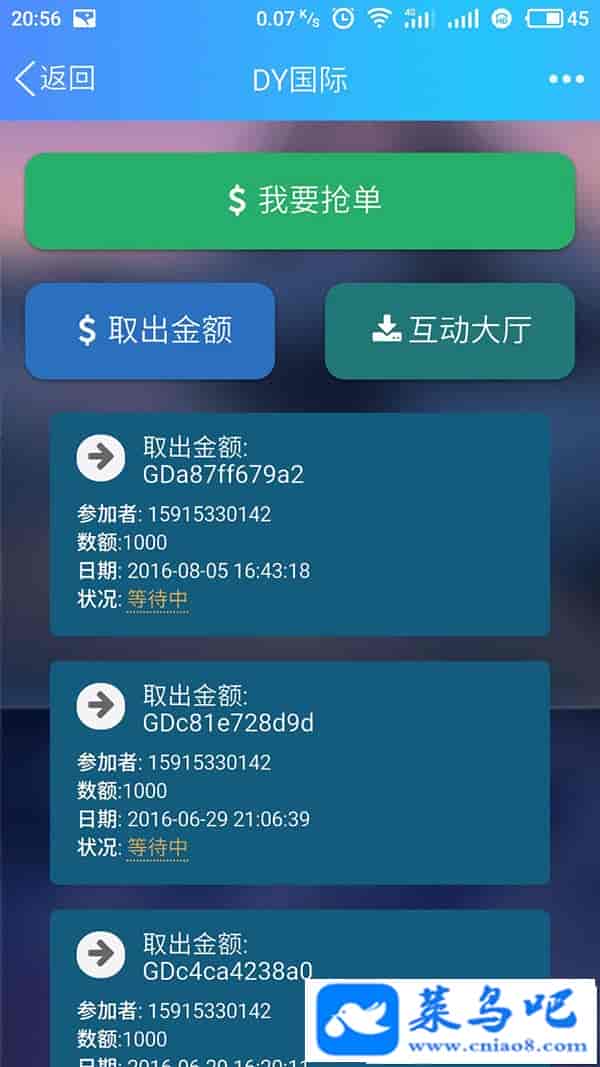
Task: Open the three-dot overflow menu
Action: click(x=566, y=79)
